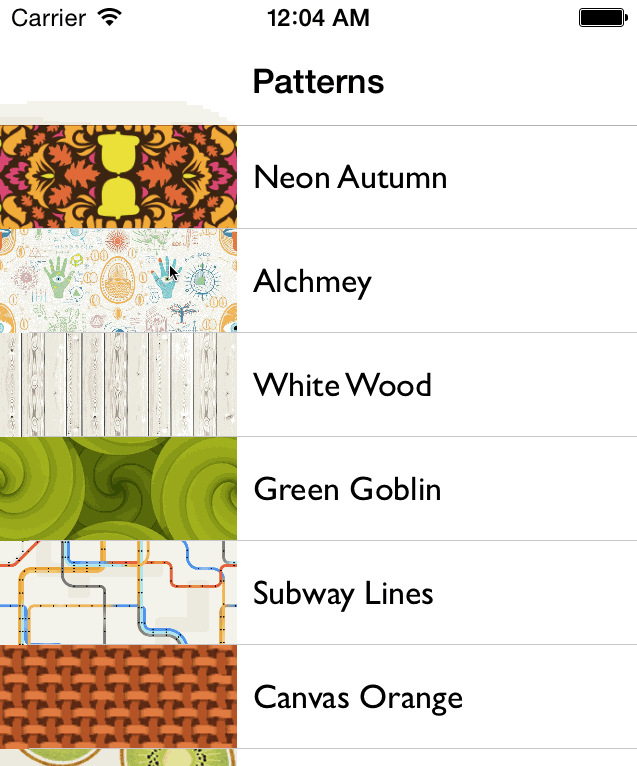637x766 pixels.
Task: Open the Neon Autumn pattern
Action: point(350,178)
